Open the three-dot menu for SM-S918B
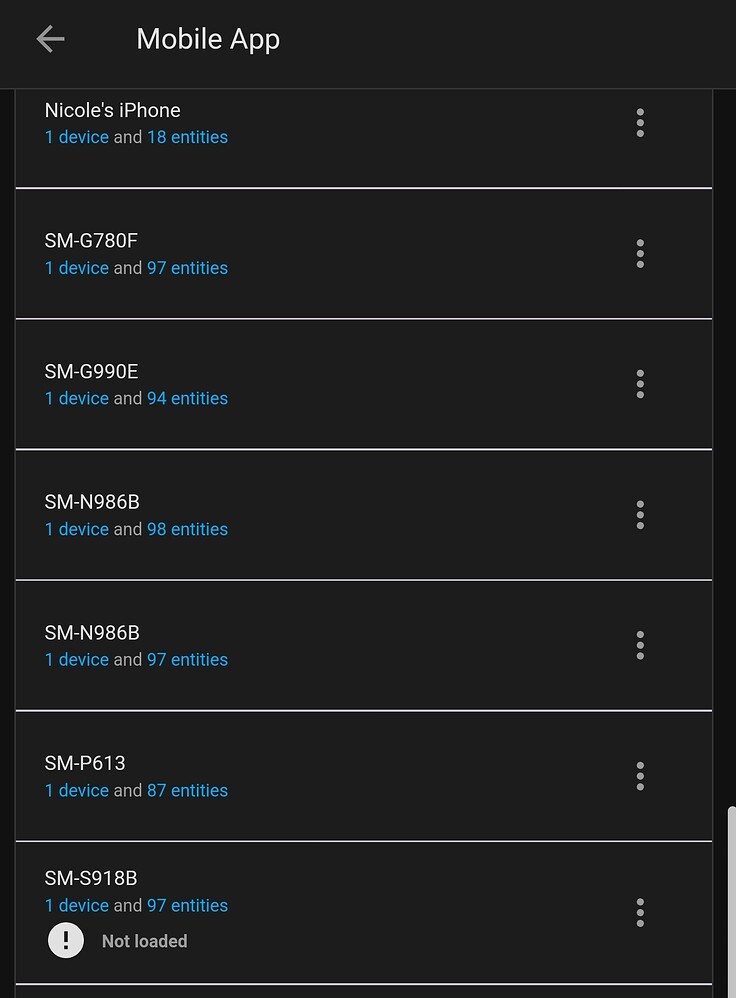Image resolution: width=736 pixels, height=998 pixels. click(640, 912)
